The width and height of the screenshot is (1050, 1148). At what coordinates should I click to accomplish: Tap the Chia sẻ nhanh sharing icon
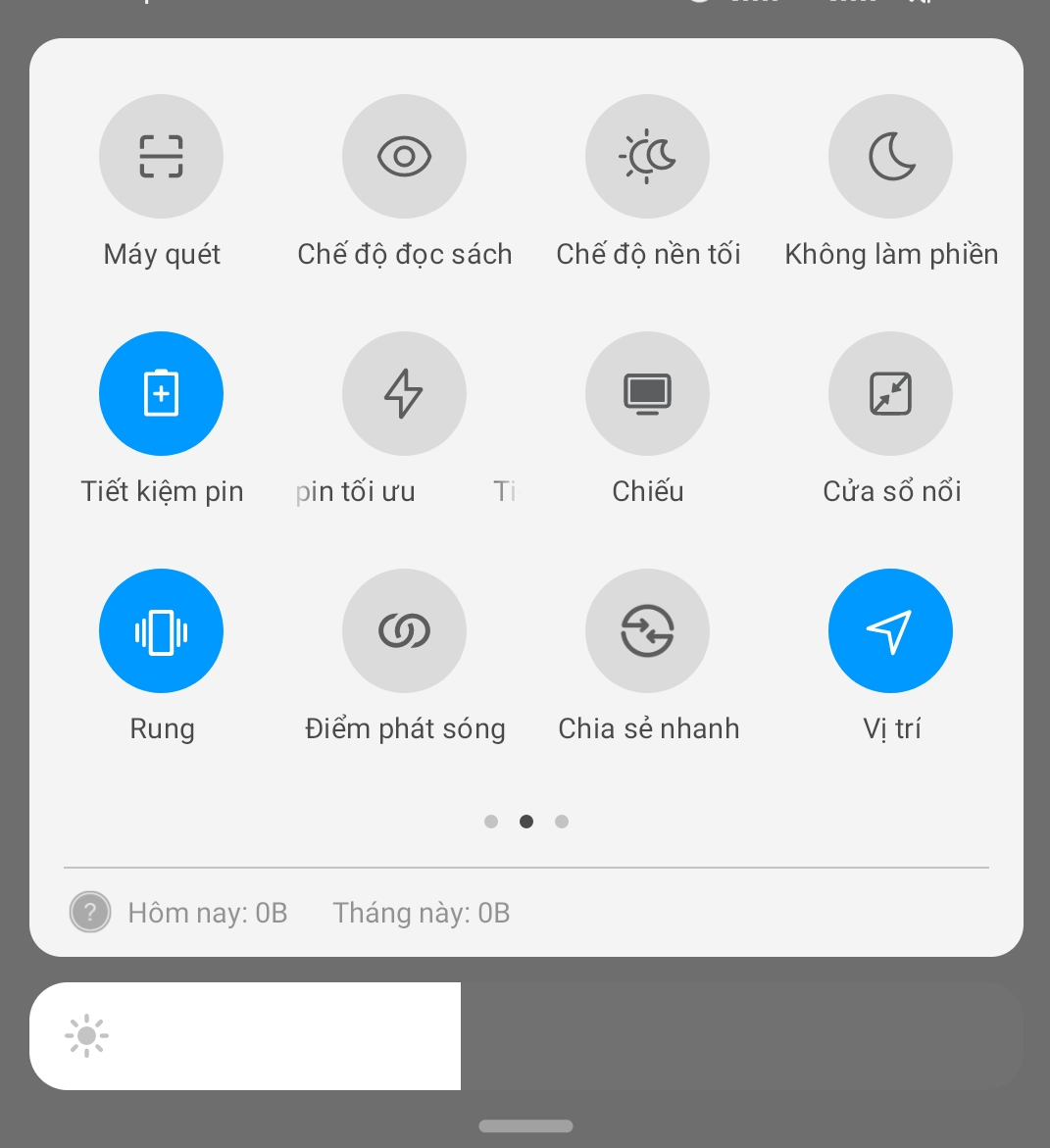647,630
